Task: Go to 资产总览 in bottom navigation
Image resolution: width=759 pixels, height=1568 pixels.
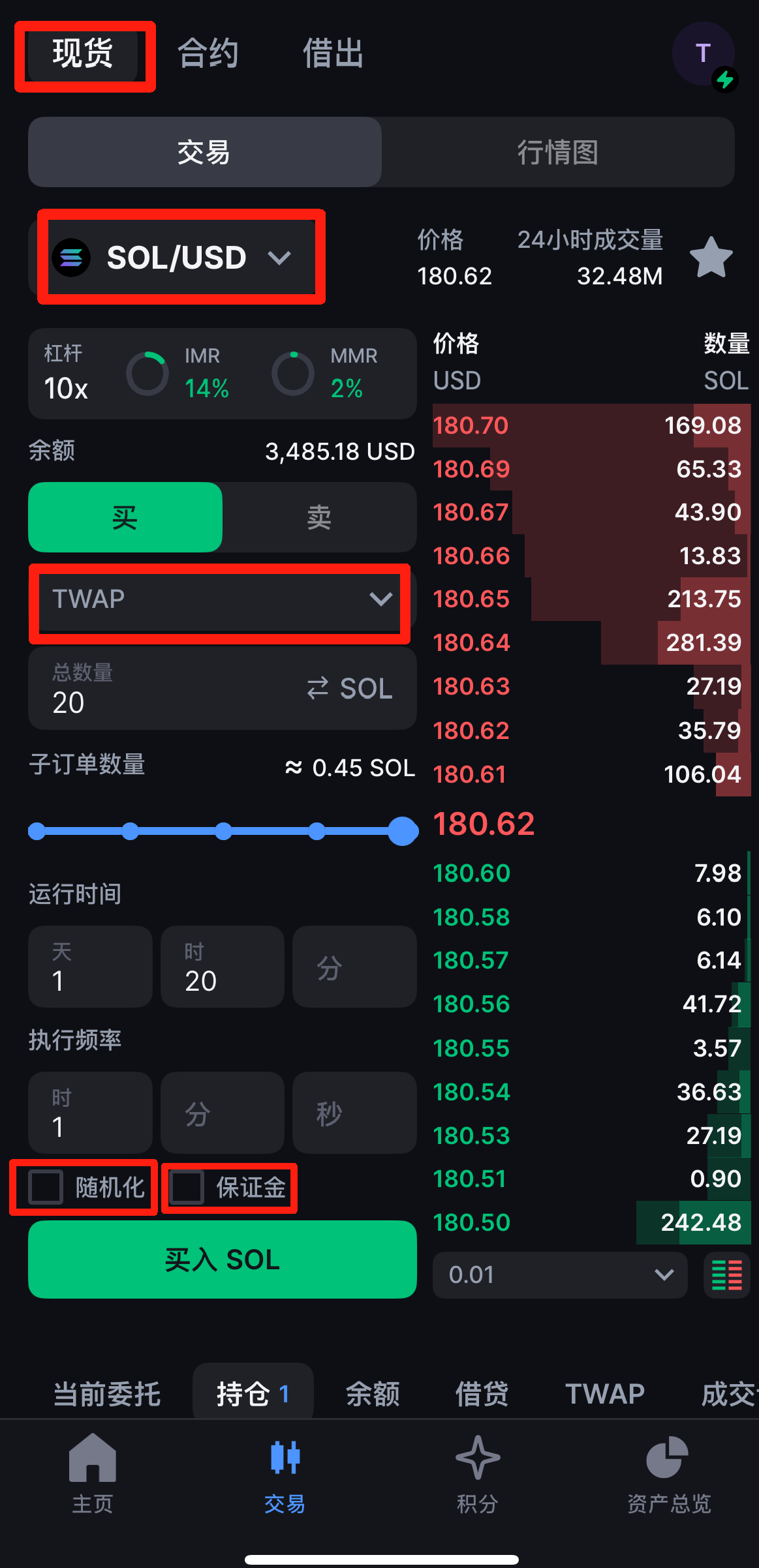Action: pyautogui.click(x=669, y=1475)
